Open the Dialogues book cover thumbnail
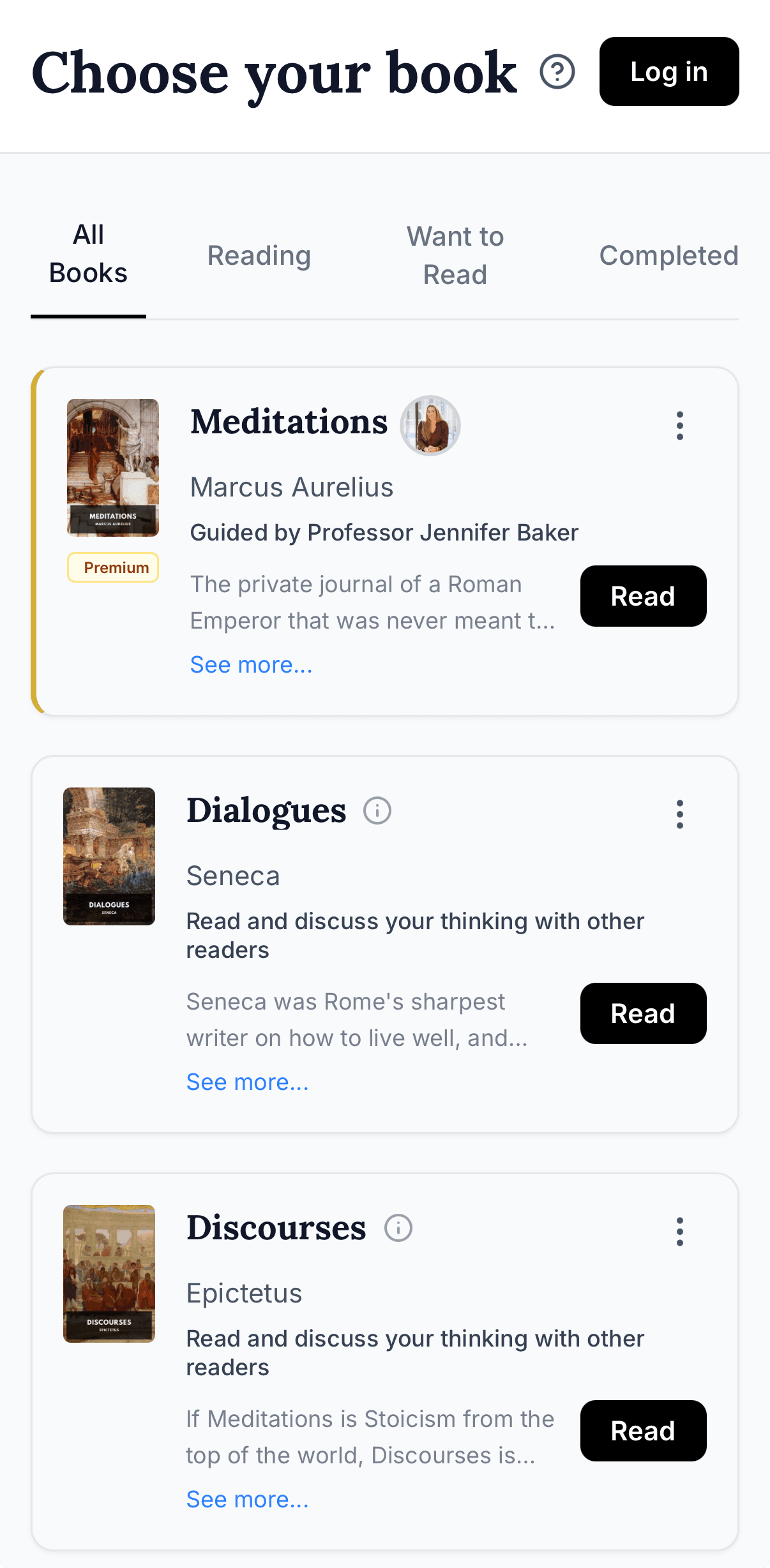Image resolution: width=770 pixels, height=1568 pixels. 109,857
